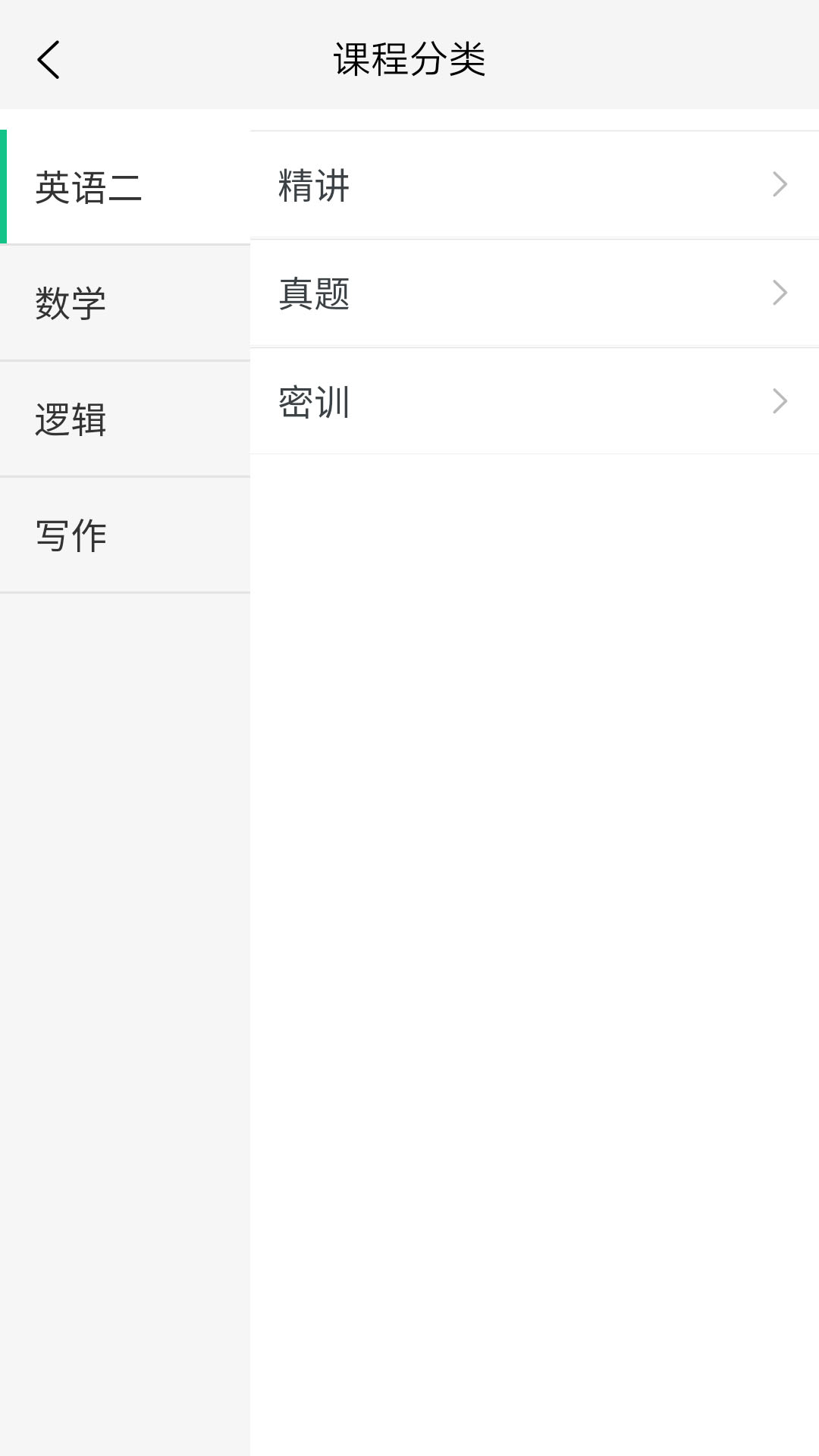819x1456 pixels.
Task: Click the arrow on the 真题 row
Action: 780,293
